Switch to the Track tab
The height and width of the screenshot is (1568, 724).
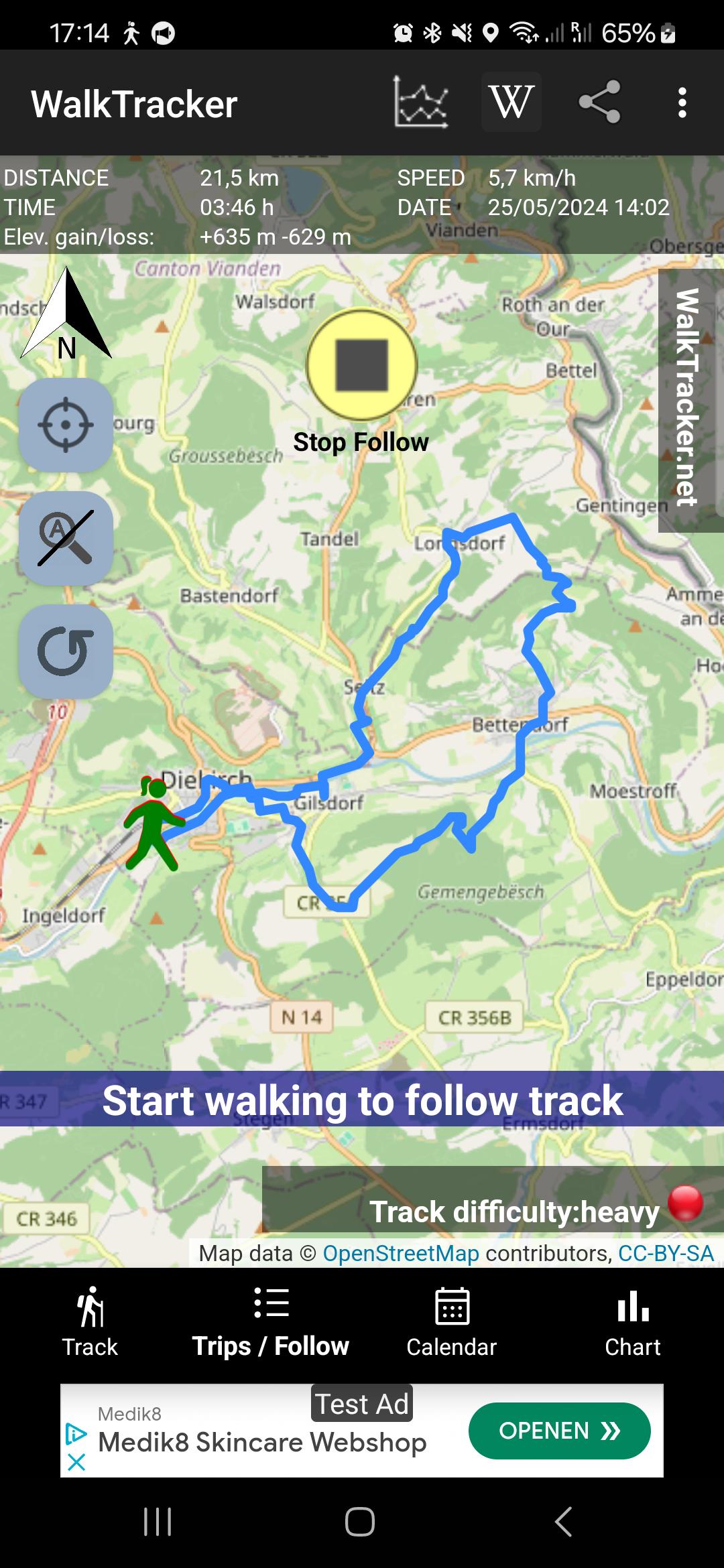click(x=89, y=1323)
